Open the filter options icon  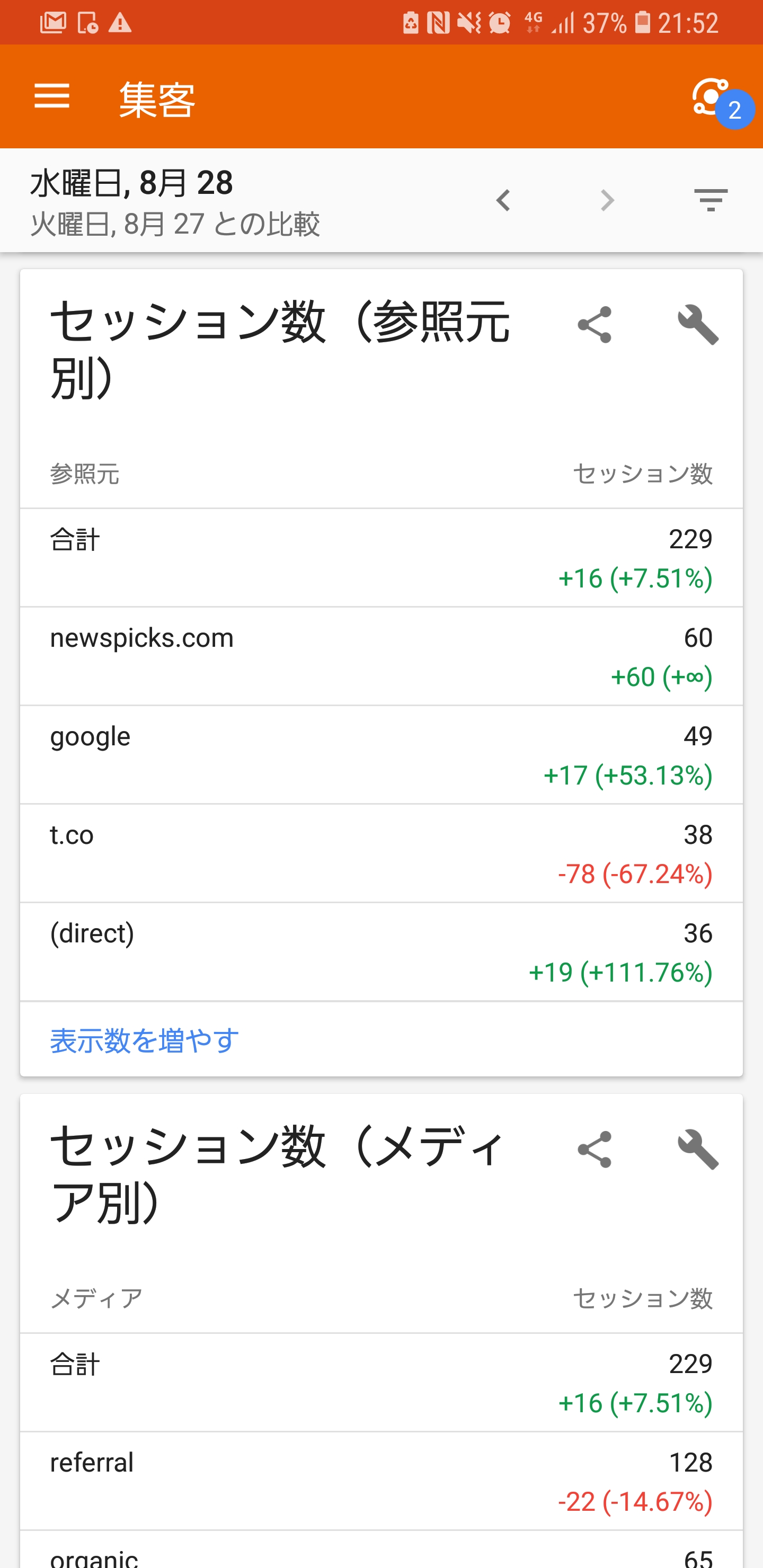pos(711,200)
